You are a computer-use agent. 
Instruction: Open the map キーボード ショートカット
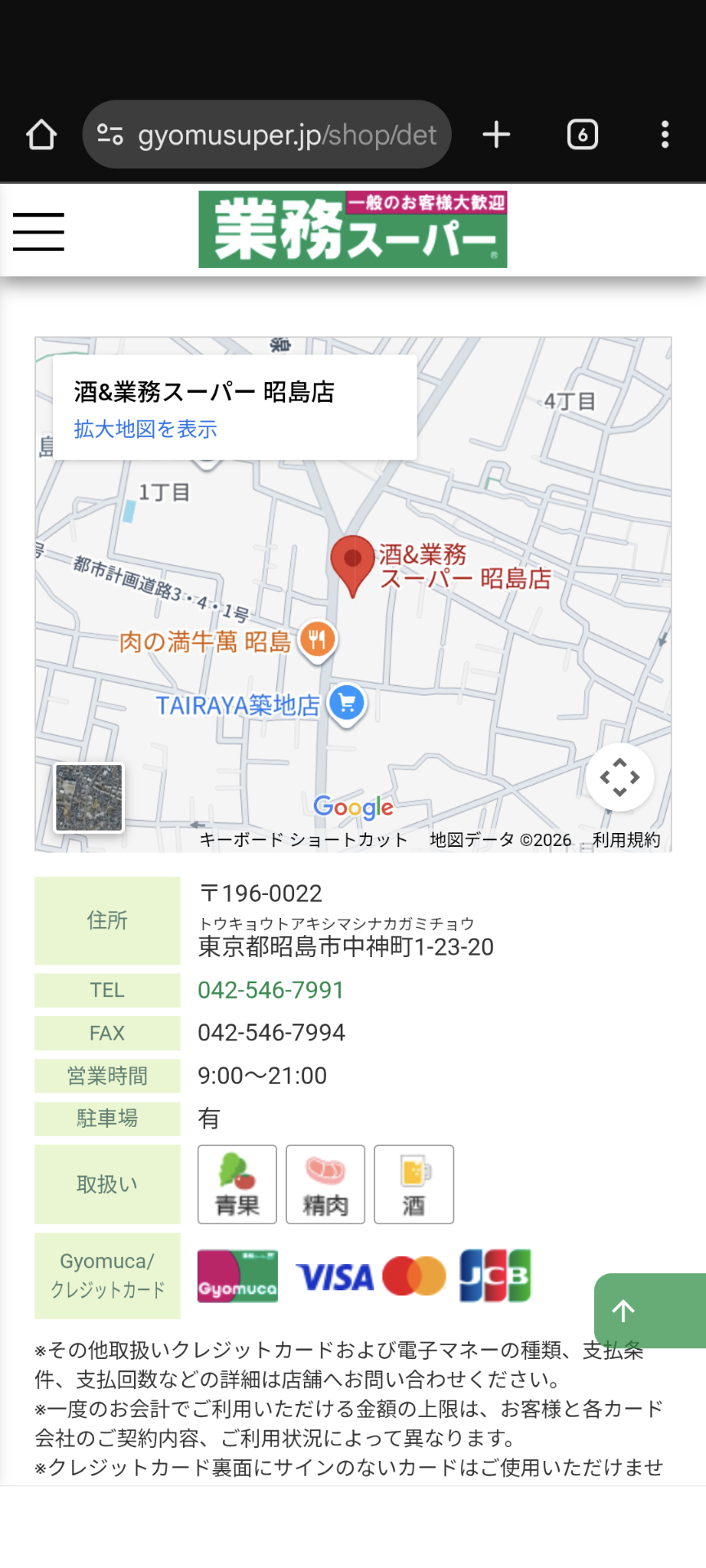click(303, 840)
